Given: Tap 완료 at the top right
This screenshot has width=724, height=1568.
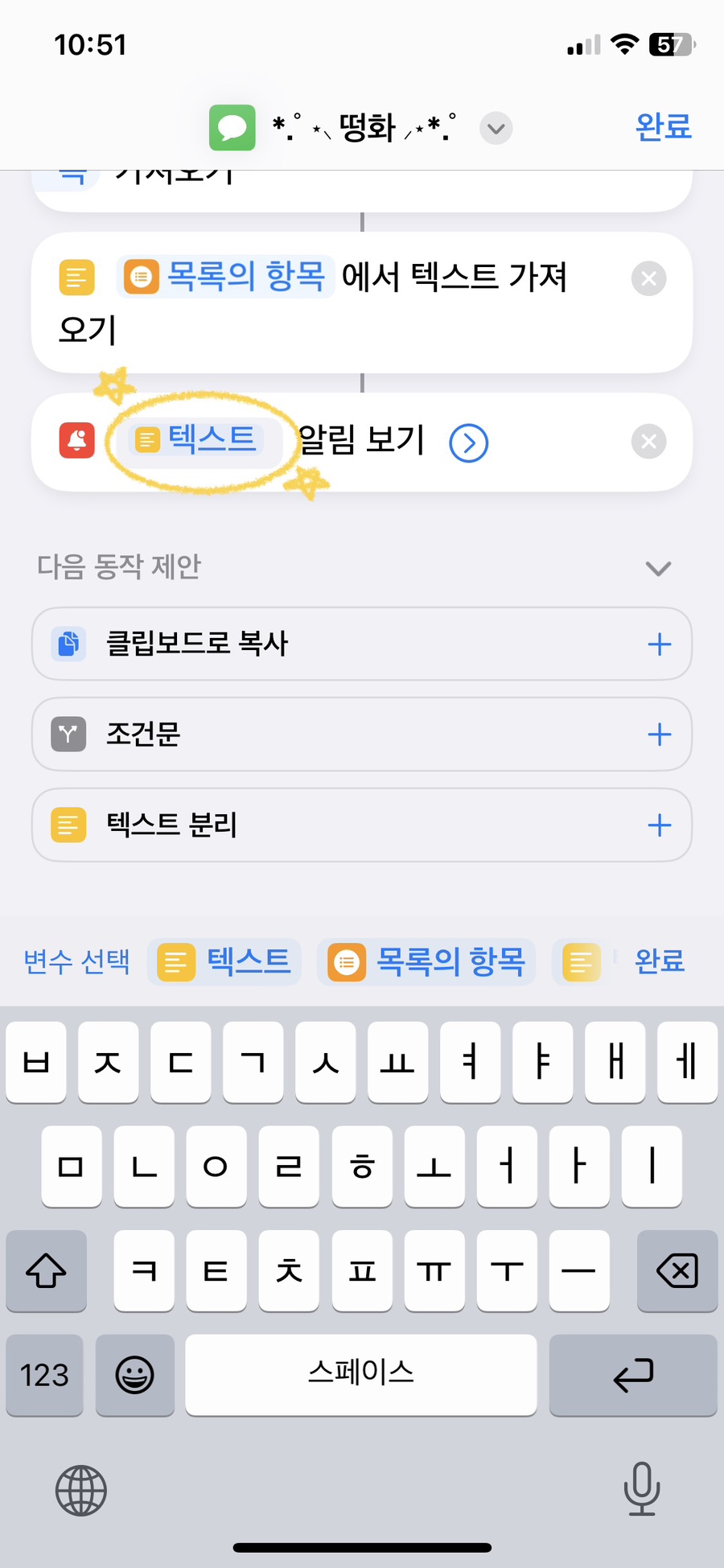Looking at the screenshot, I should click(663, 127).
